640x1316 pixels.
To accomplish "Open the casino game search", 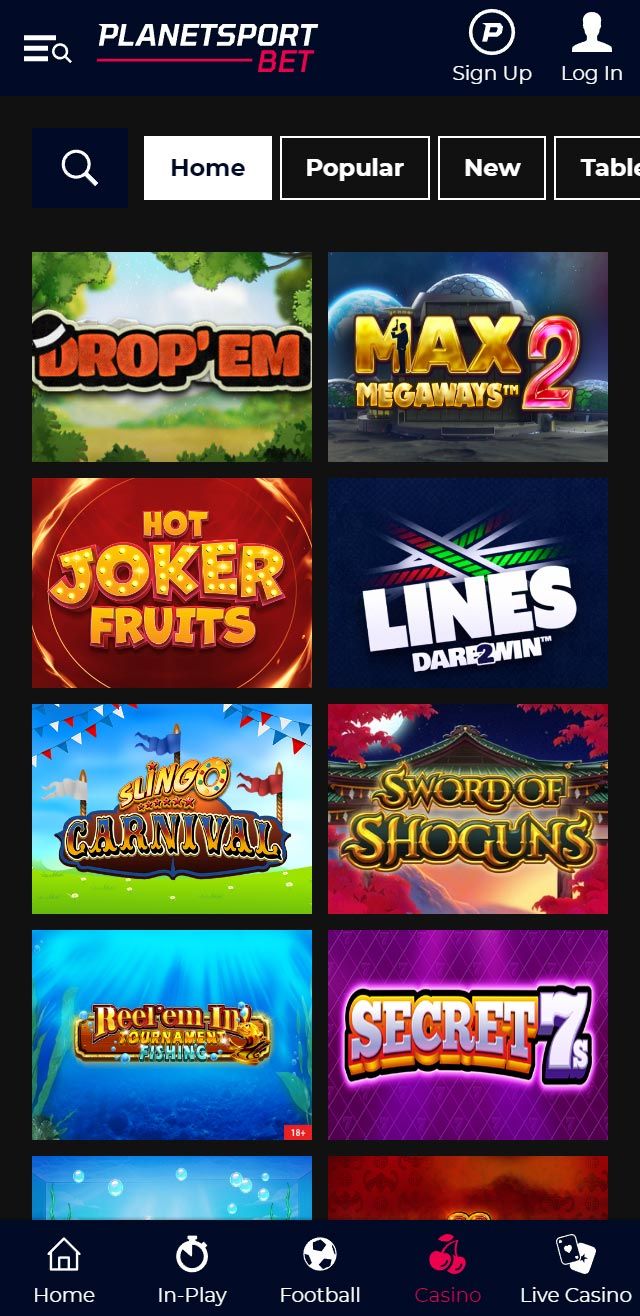I will pyautogui.click(x=80, y=168).
